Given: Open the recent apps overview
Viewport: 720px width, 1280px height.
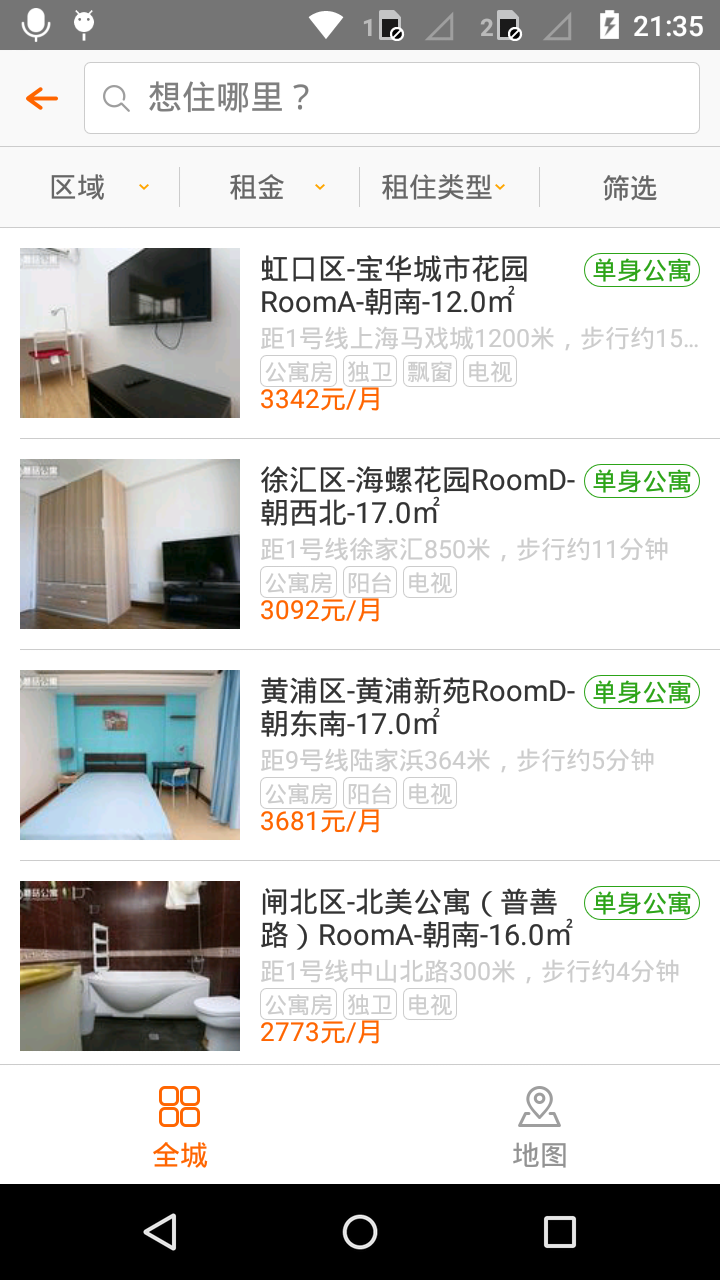Looking at the screenshot, I should 560,1232.
